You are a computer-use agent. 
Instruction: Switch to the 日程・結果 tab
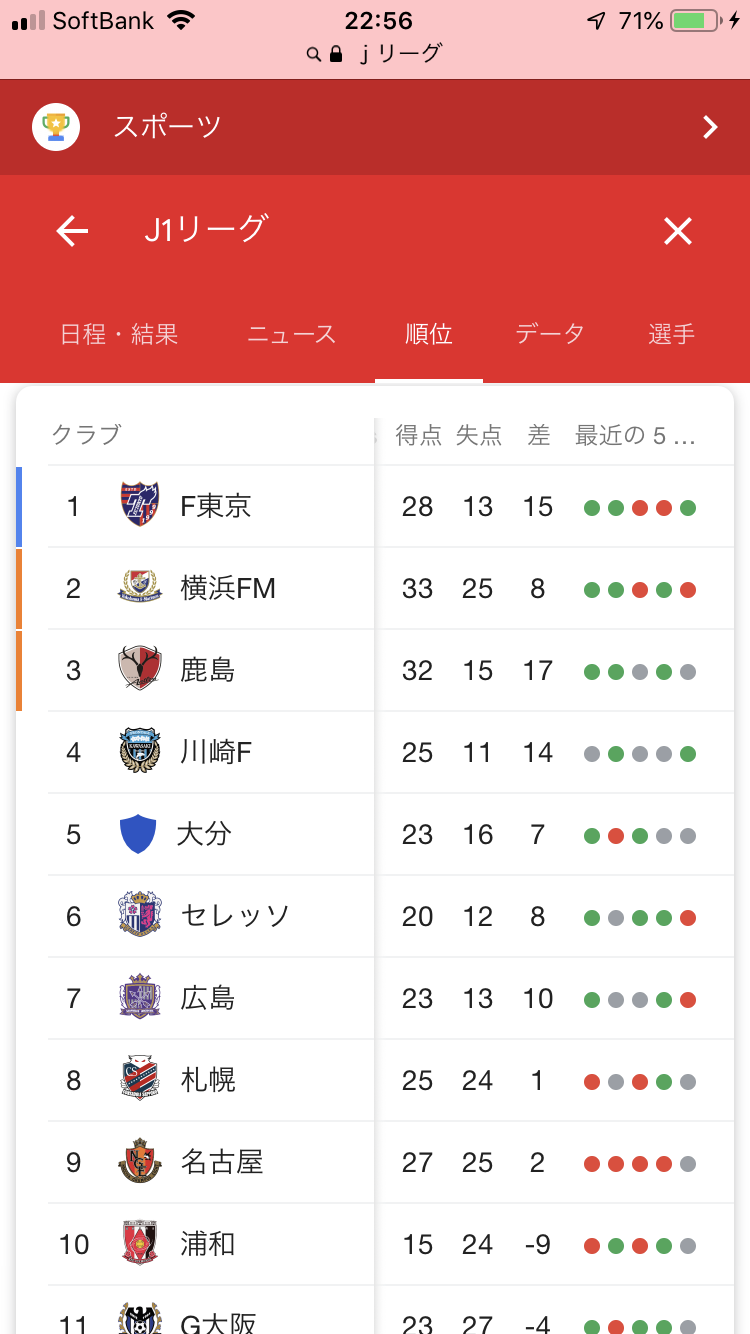pyautogui.click(x=119, y=334)
